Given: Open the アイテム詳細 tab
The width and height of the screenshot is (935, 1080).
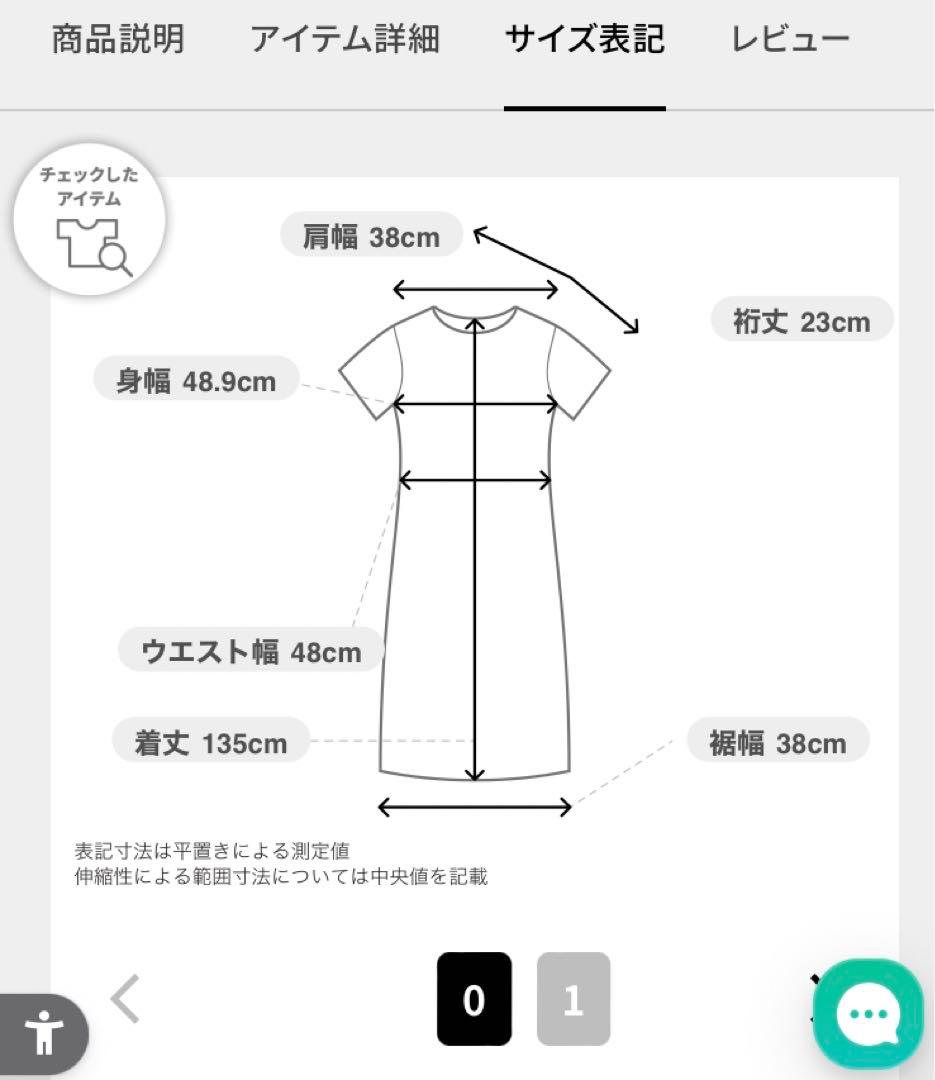Looking at the screenshot, I should coord(344,40).
